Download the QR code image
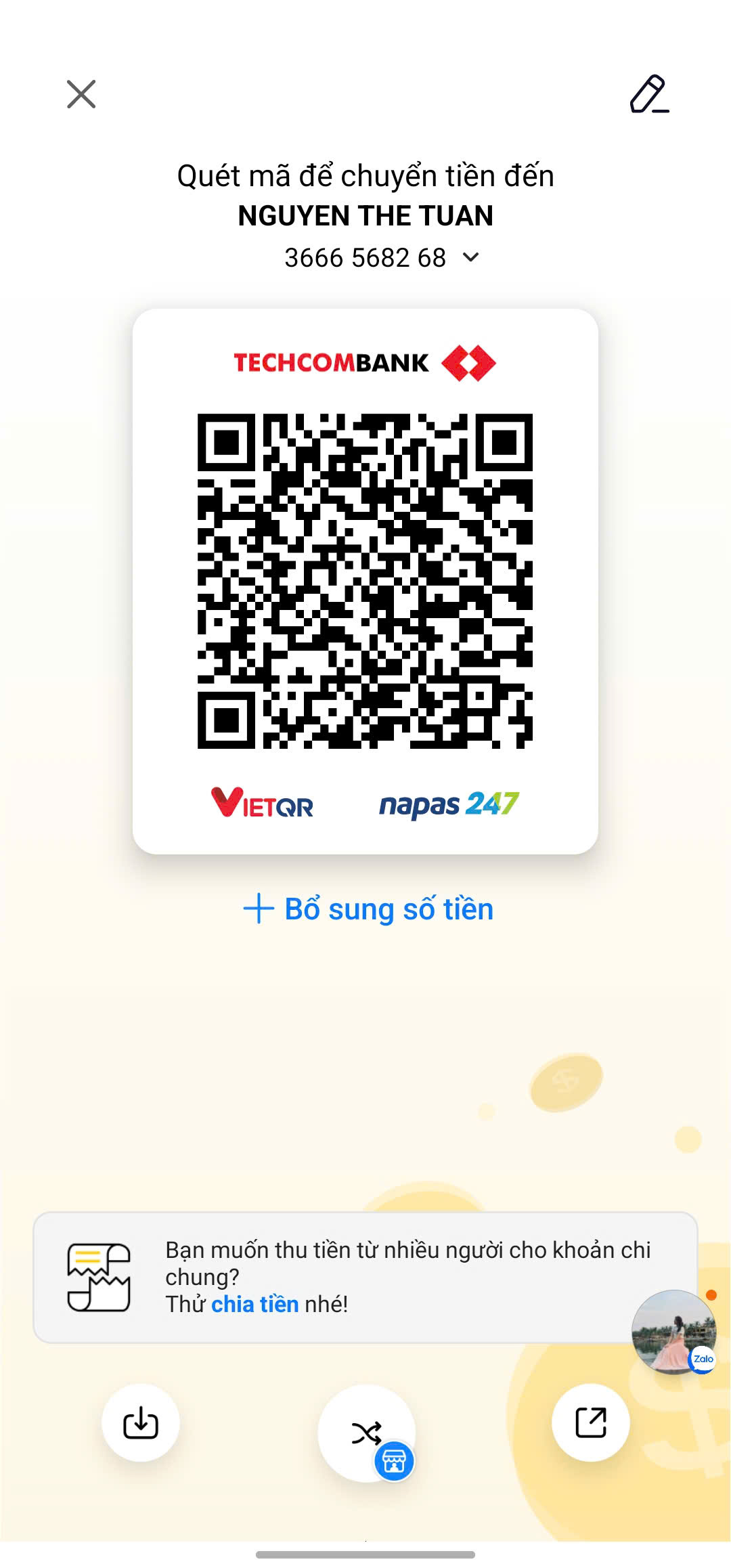The image size is (731, 1568). coord(141,1422)
